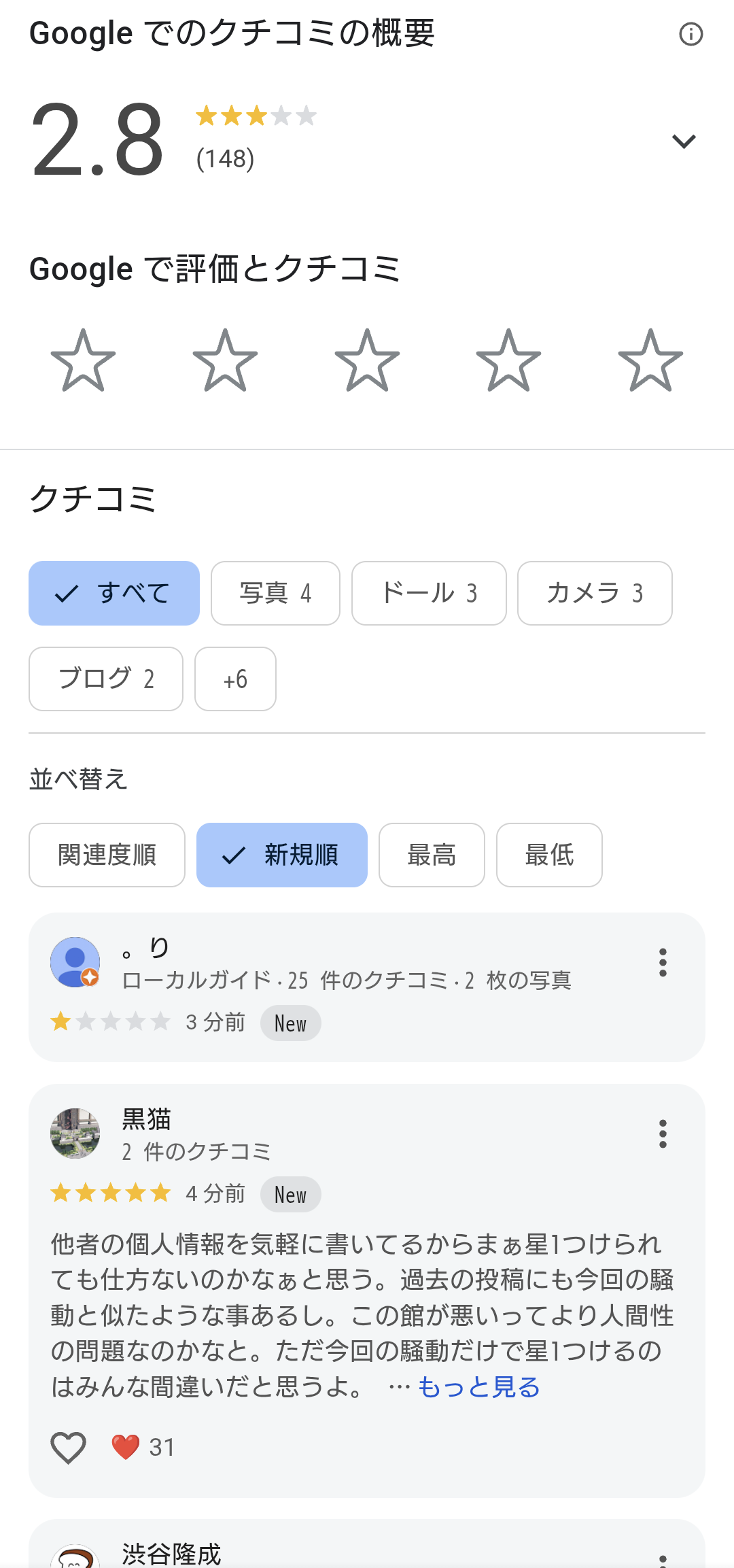Open the info icon beside クチコミの概要
Viewport: 734px width, 1568px height.
point(691,34)
